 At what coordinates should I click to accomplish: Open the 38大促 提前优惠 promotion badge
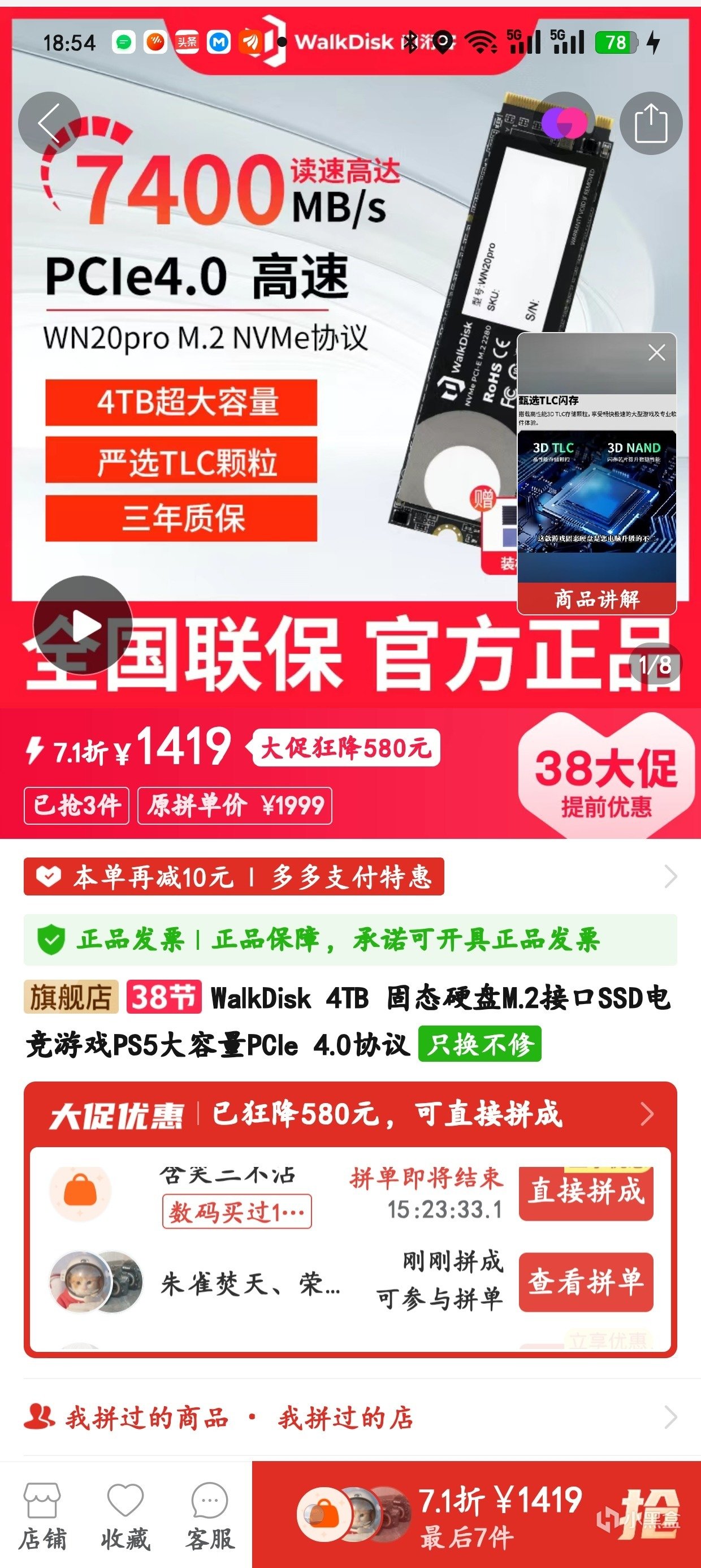click(x=605, y=779)
